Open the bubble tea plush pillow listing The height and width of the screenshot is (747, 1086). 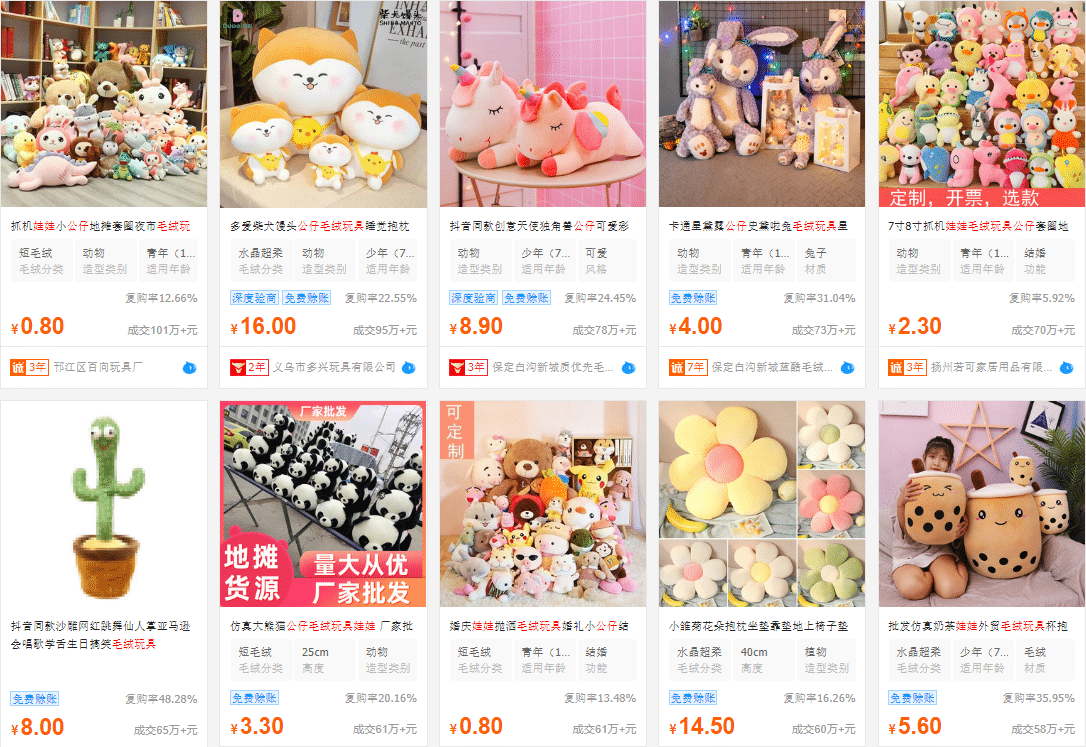point(981,504)
